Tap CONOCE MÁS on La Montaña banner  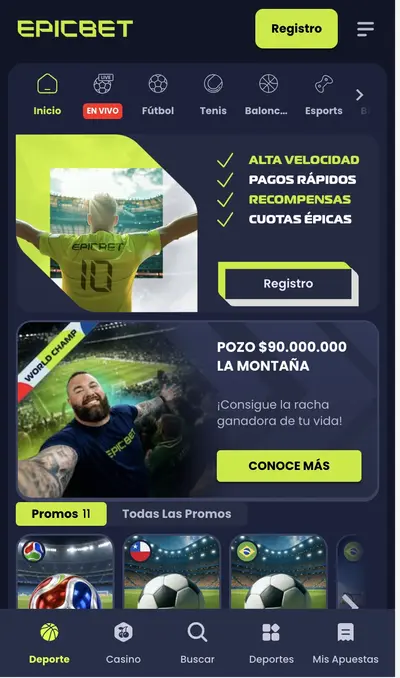pyautogui.click(x=289, y=466)
